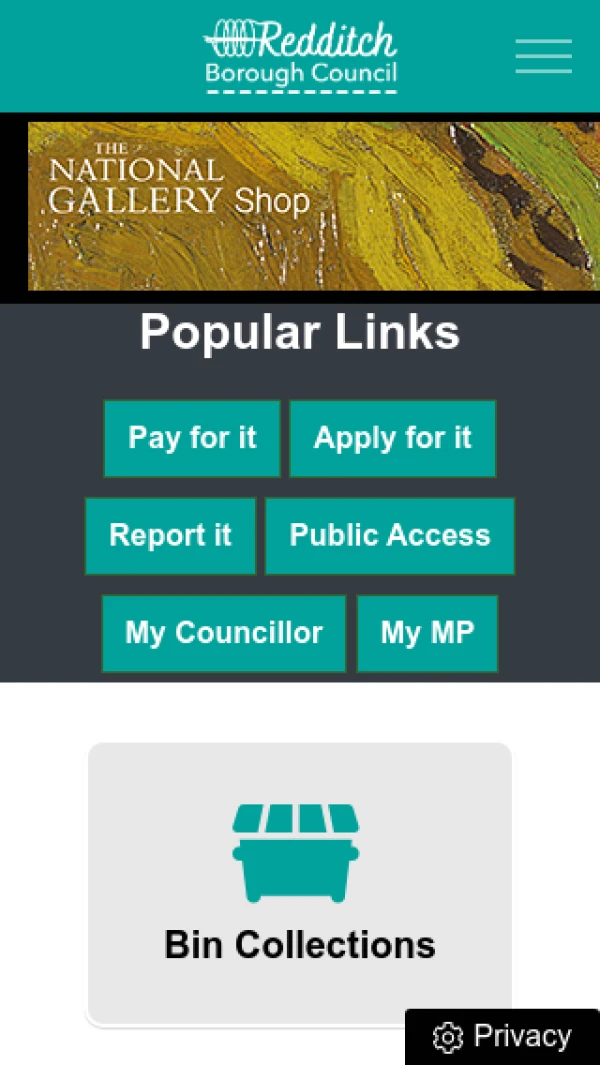
Task: Select Apply for it
Action: pyautogui.click(x=392, y=438)
